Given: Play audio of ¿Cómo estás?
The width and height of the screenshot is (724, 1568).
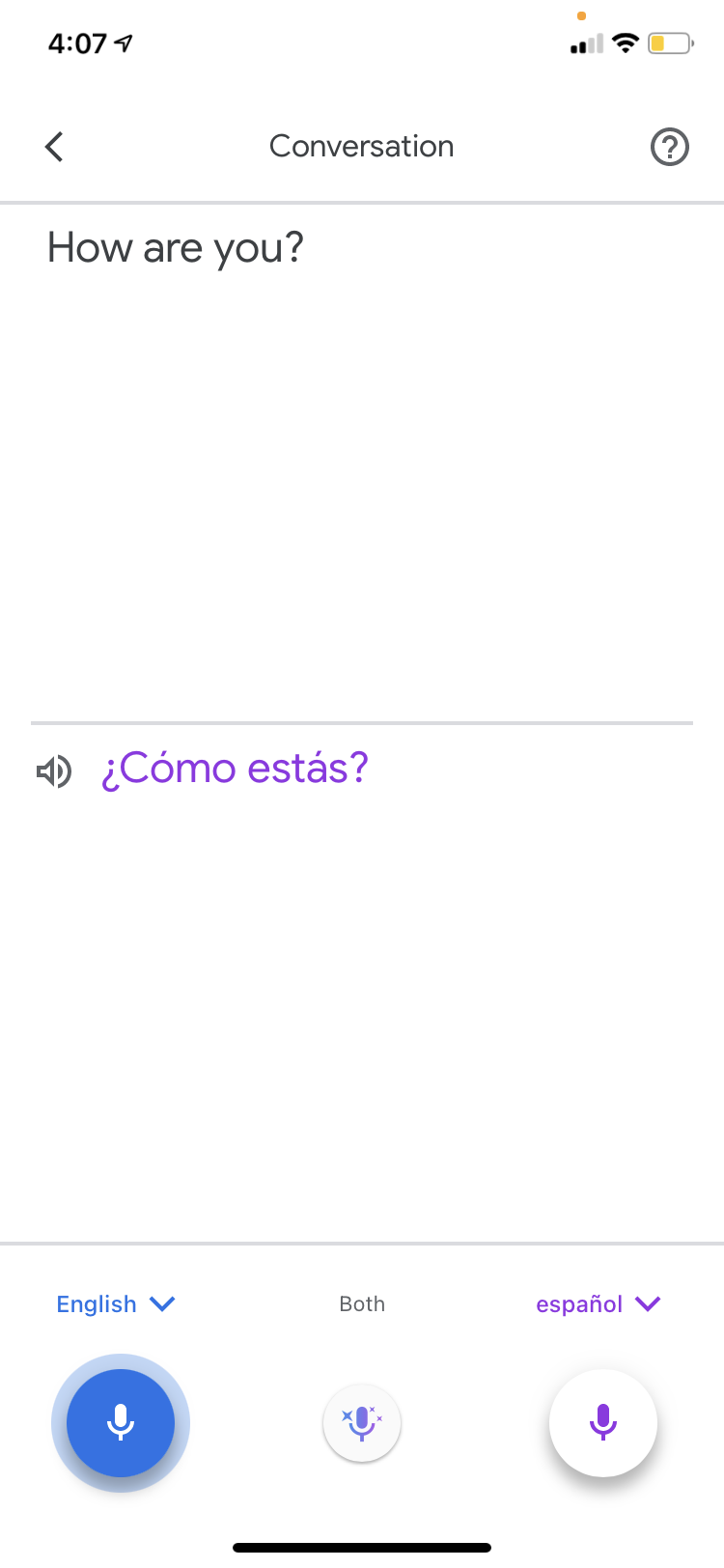Looking at the screenshot, I should [x=54, y=771].
